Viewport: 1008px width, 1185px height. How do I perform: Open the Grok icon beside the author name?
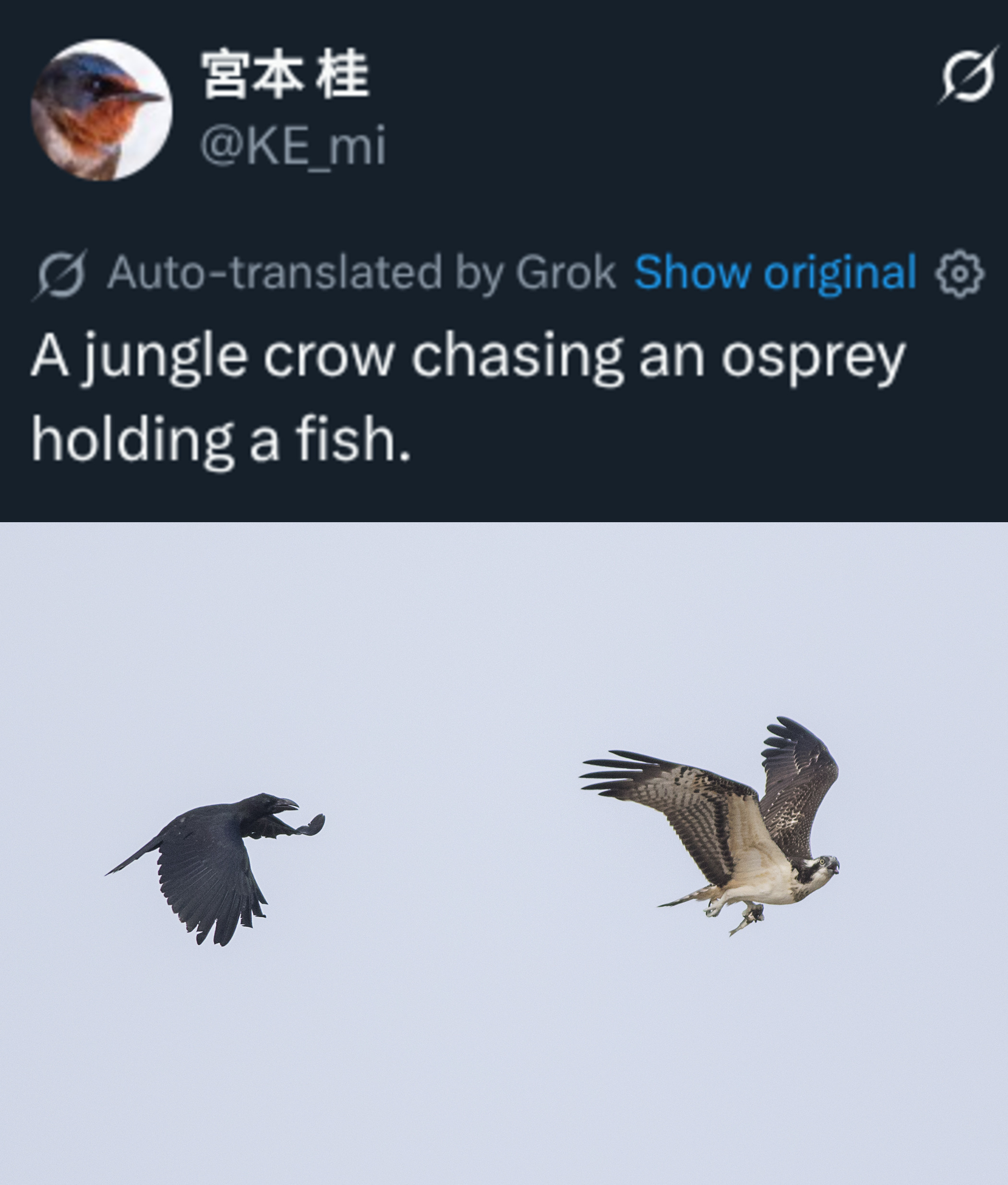(x=967, y=76)
